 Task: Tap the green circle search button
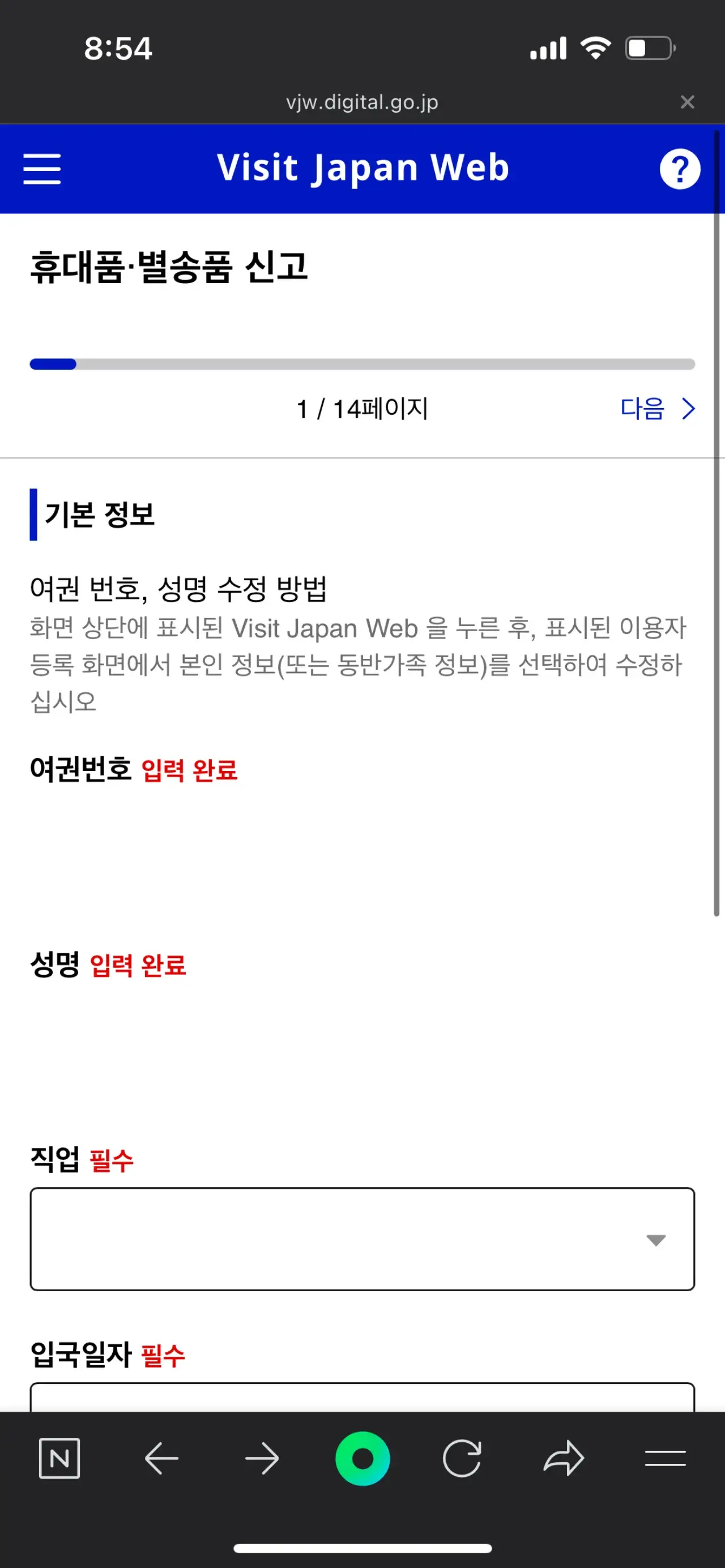point(362,1458)
